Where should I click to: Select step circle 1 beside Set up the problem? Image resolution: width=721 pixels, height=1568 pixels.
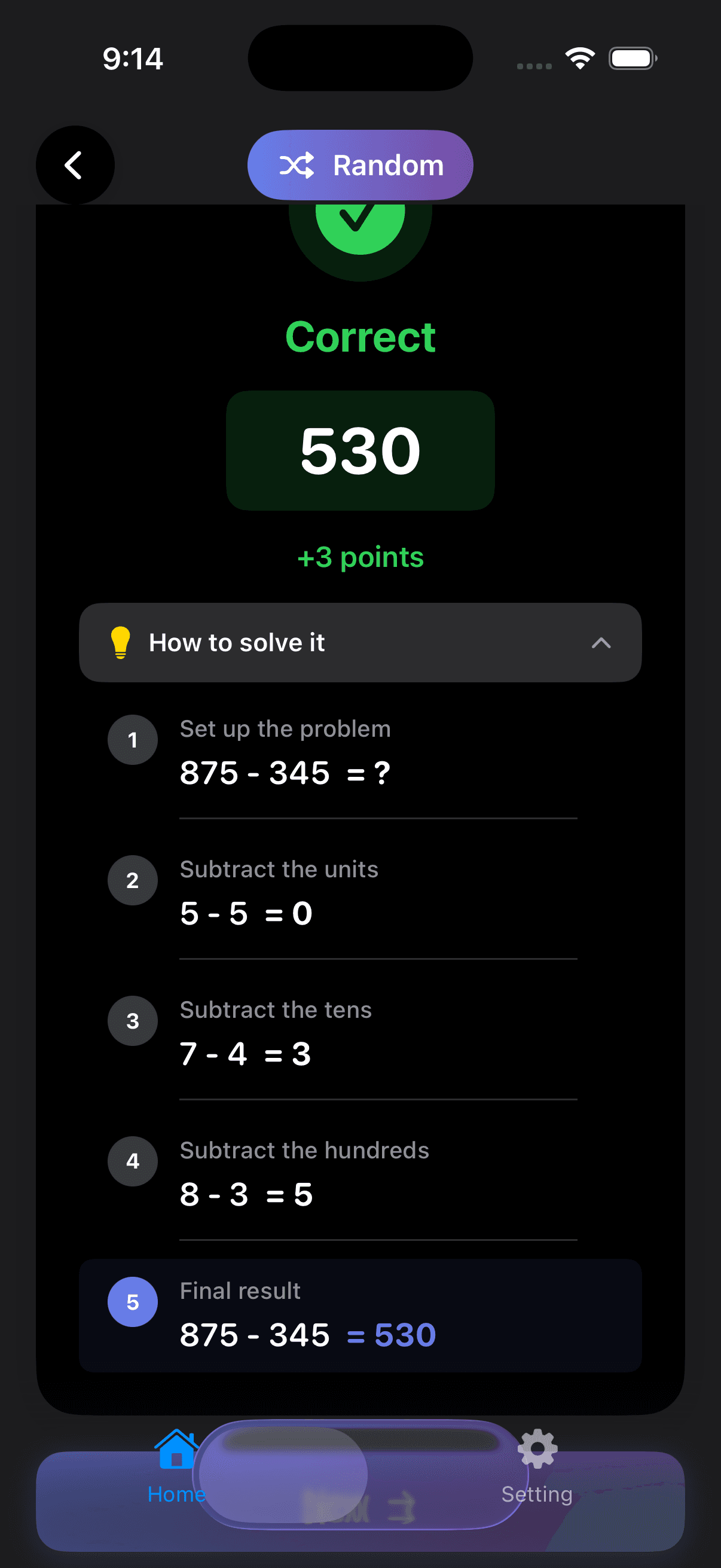point(132,740)
